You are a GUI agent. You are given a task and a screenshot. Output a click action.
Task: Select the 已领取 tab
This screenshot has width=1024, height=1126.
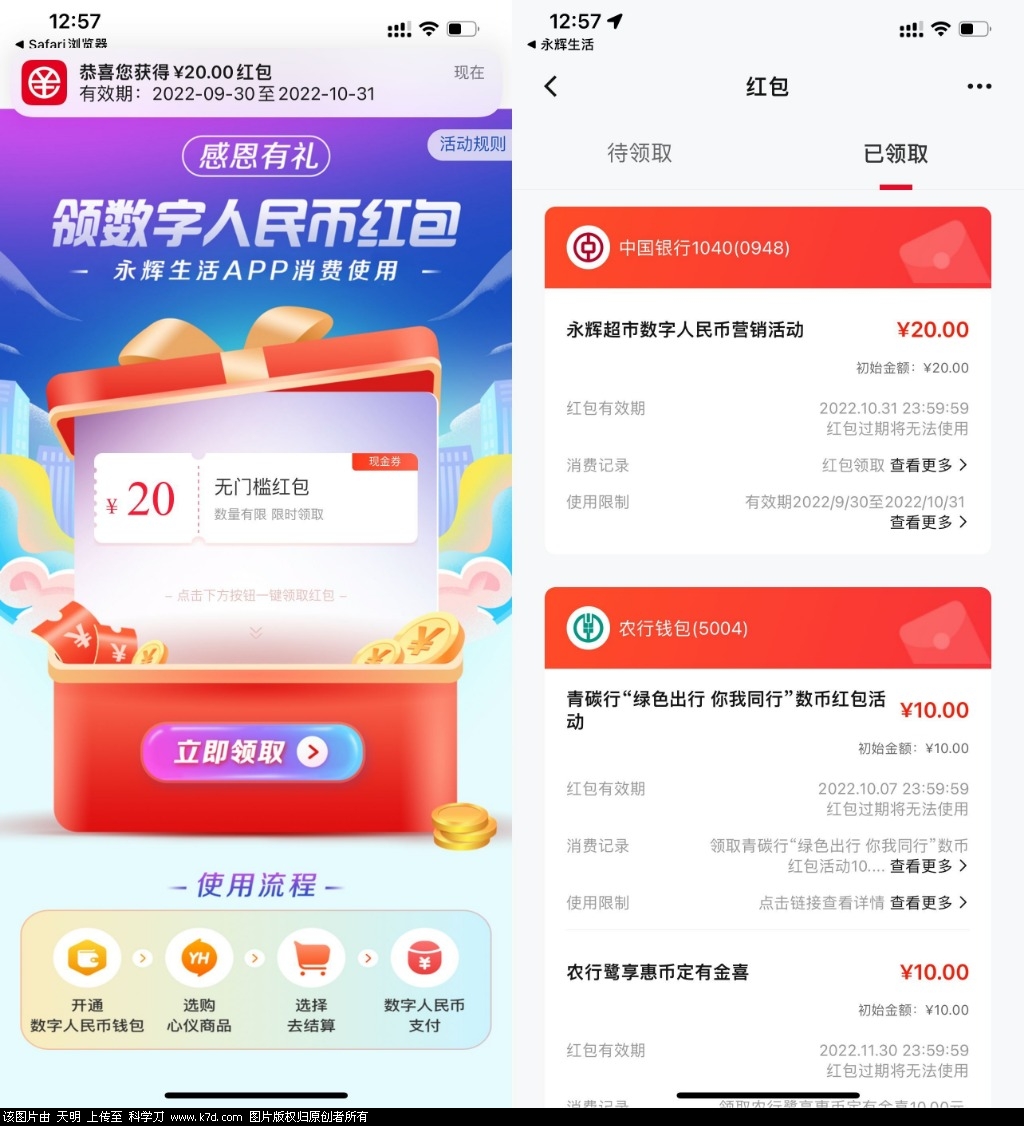point(895,154)
